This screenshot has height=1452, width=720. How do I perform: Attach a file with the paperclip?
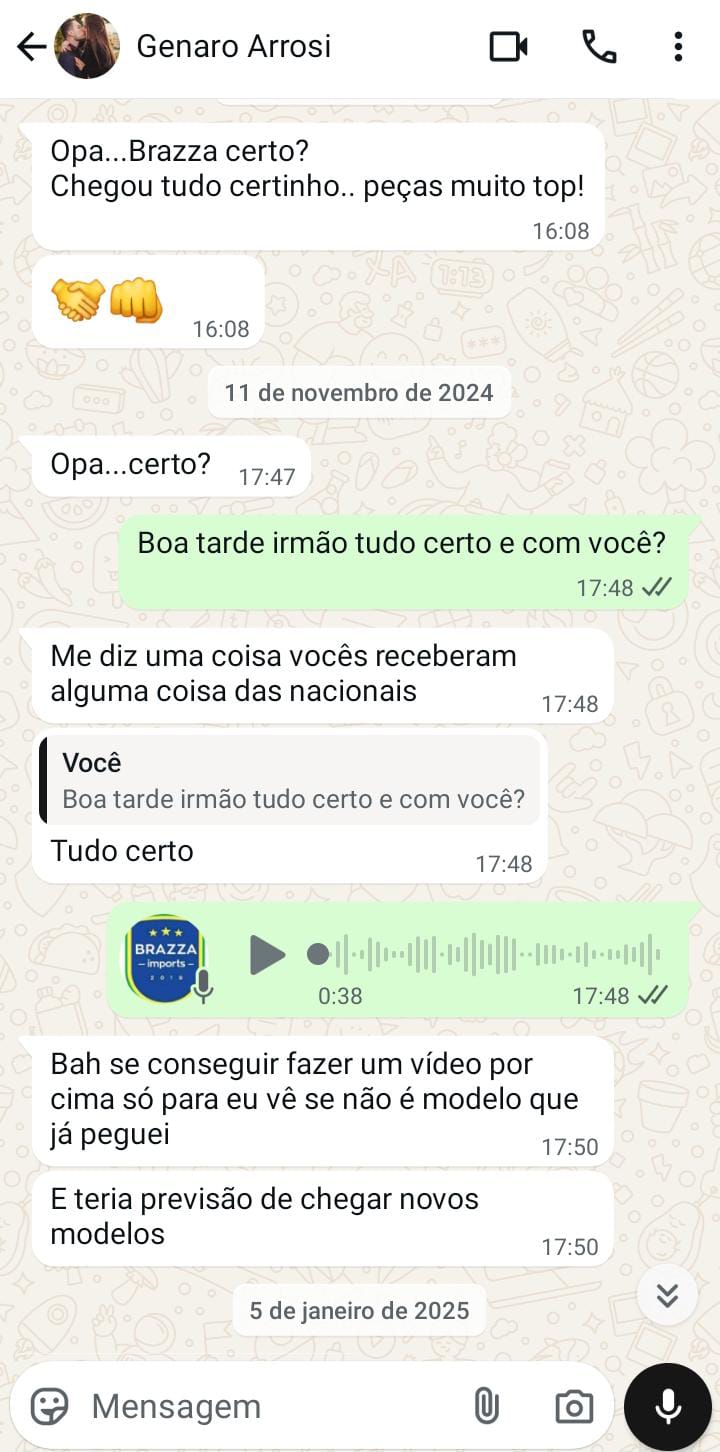pyautogui.click(x=486, y=1406)
